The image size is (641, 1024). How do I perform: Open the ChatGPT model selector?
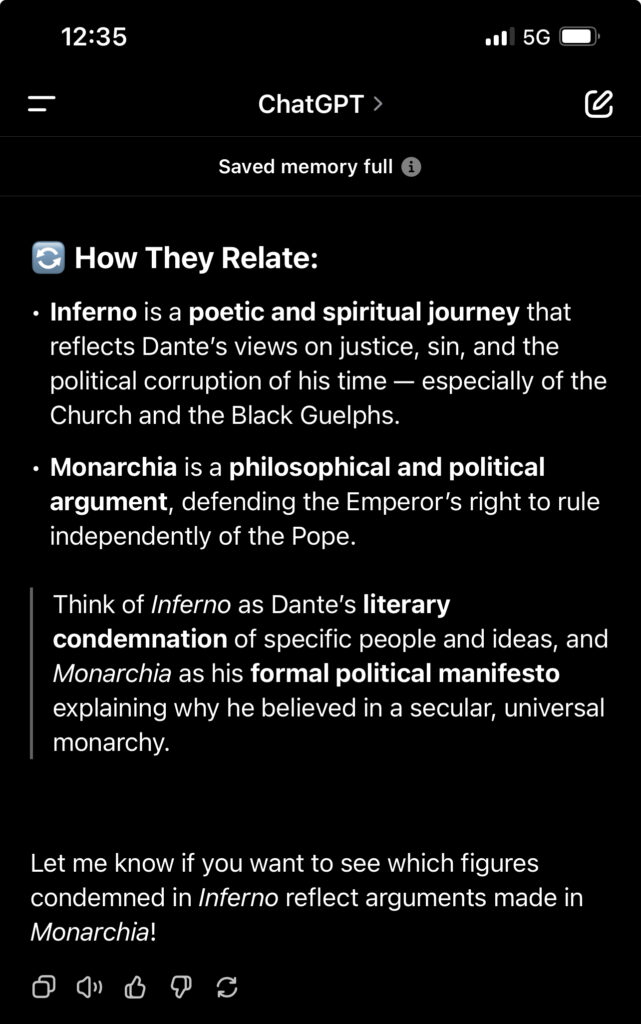click(x=320, y=104)
